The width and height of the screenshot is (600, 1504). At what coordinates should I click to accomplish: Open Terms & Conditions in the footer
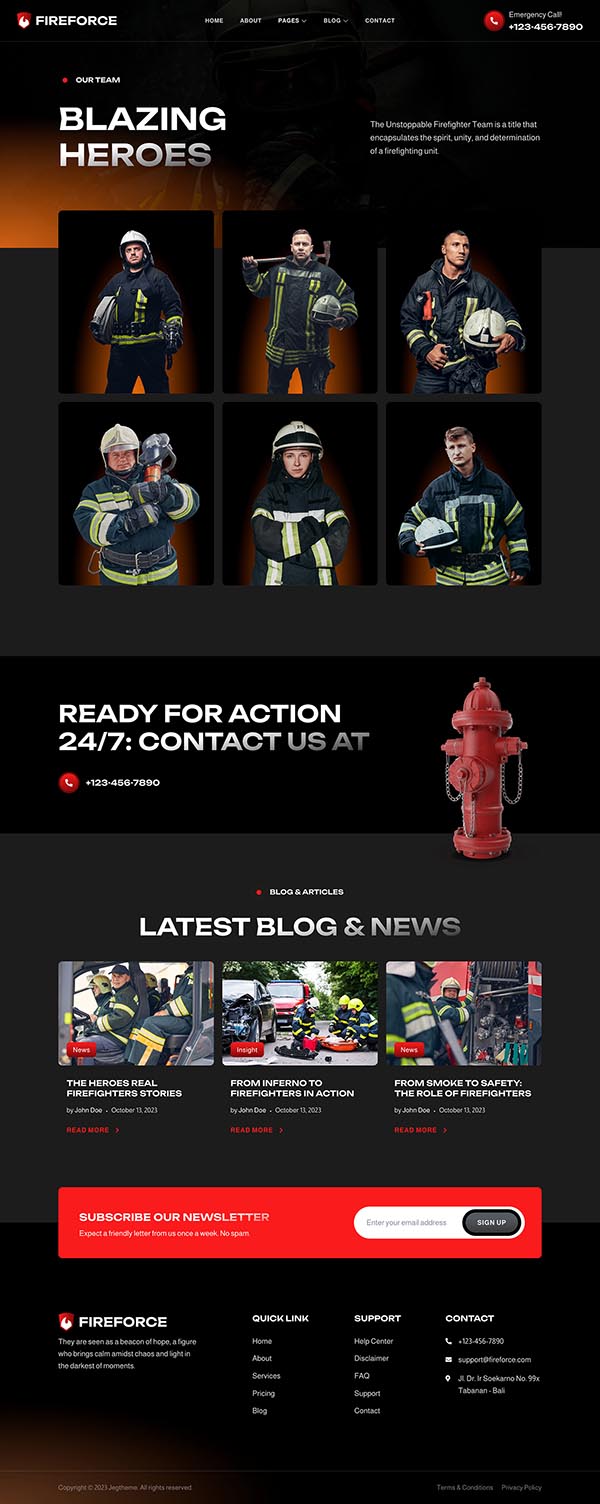[x=464, y=1487]
